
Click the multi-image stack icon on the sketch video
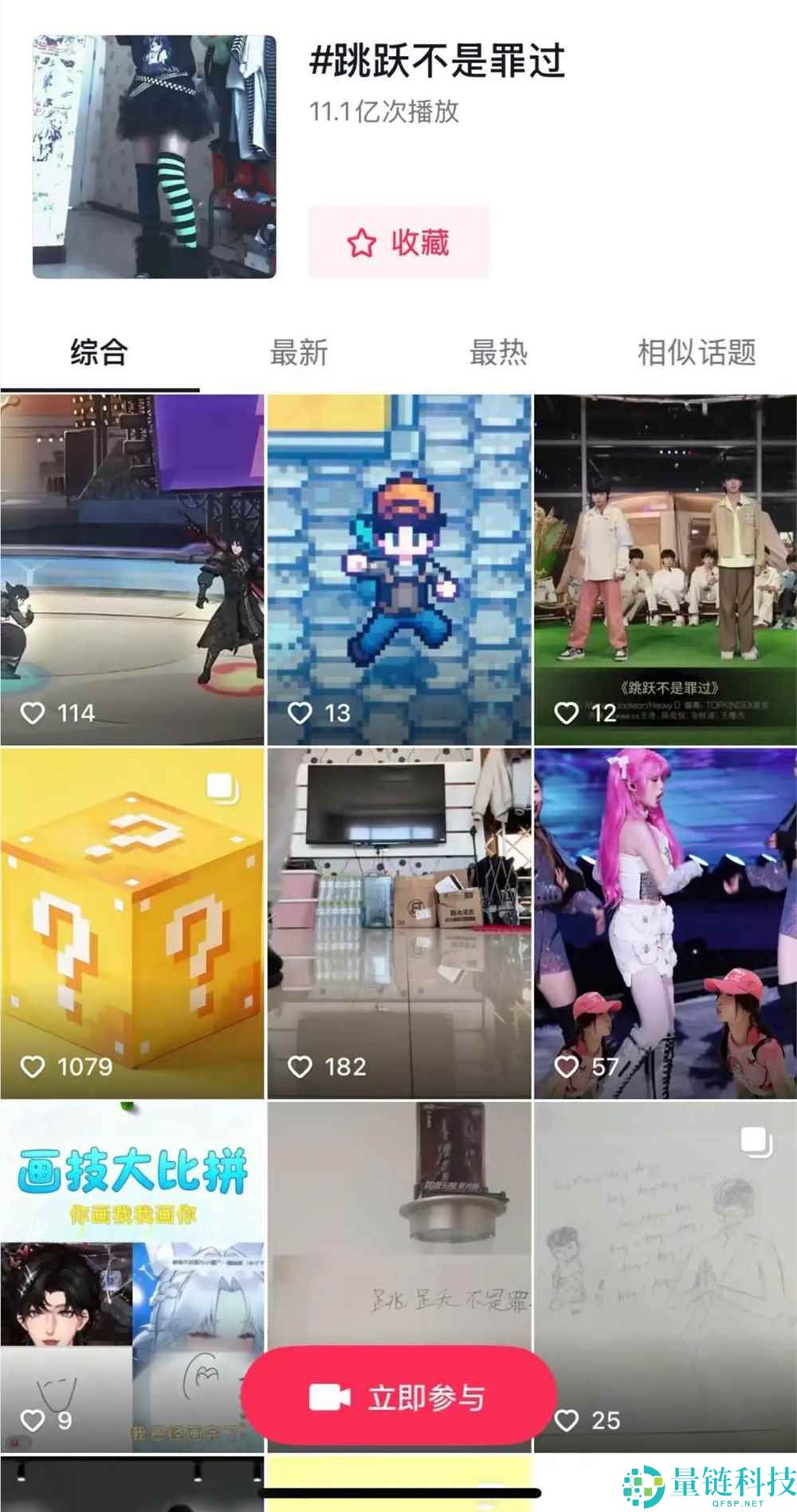(x=753, y=1142)
